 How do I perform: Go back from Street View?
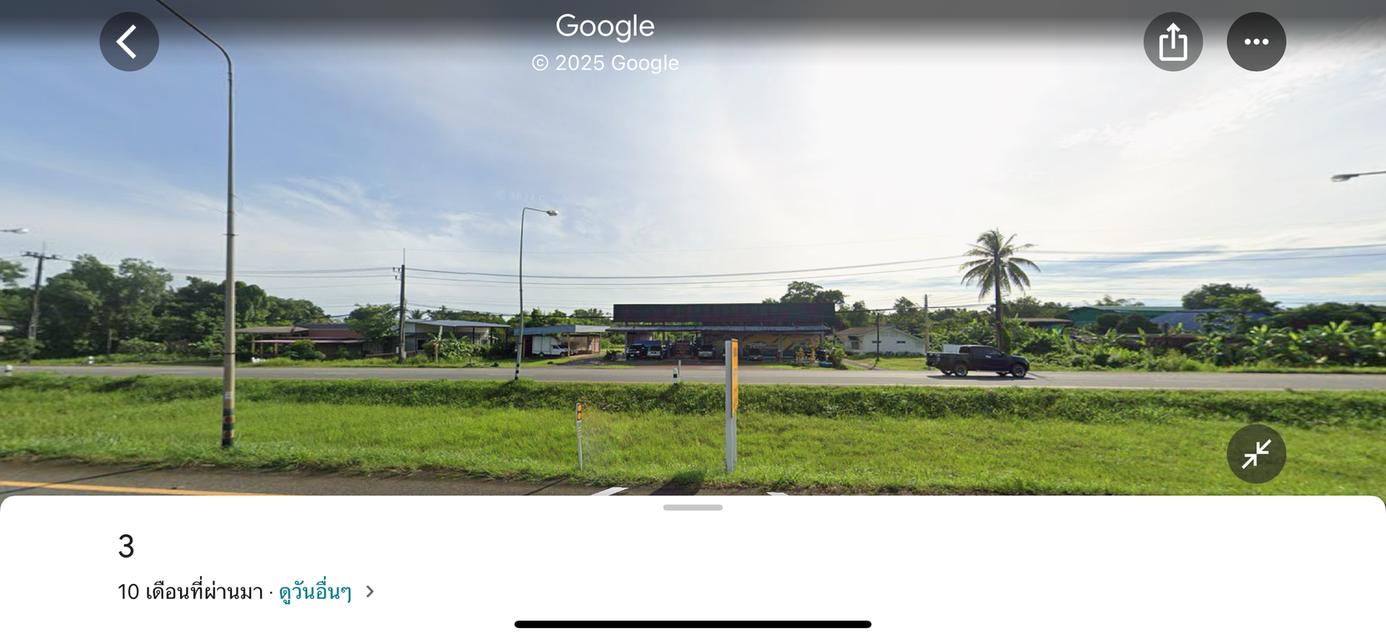click(129, 42)
